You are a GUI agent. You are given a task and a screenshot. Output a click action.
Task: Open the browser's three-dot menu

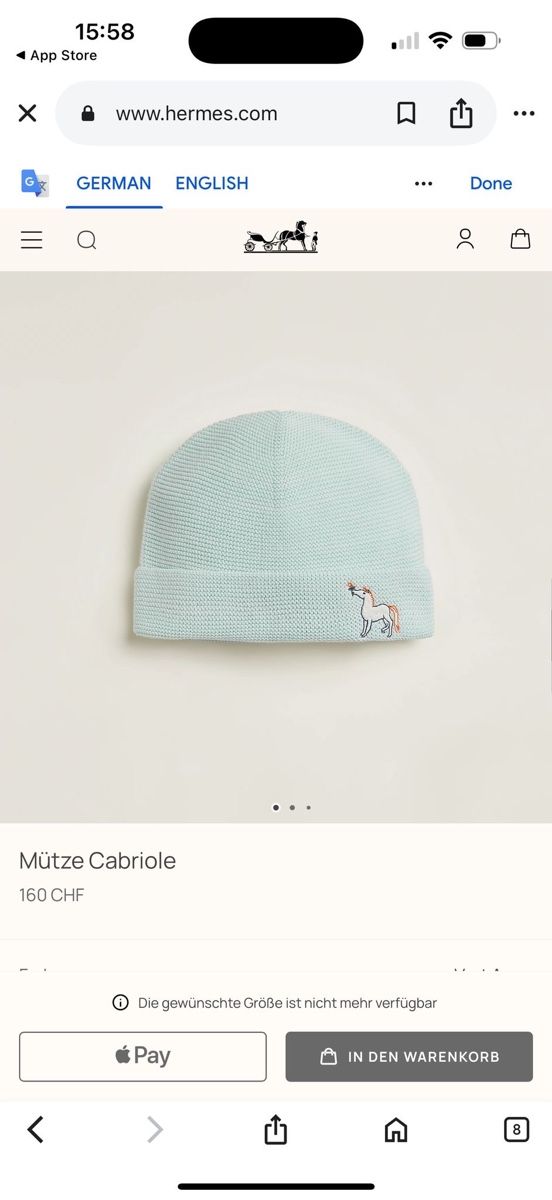(524, 114)
